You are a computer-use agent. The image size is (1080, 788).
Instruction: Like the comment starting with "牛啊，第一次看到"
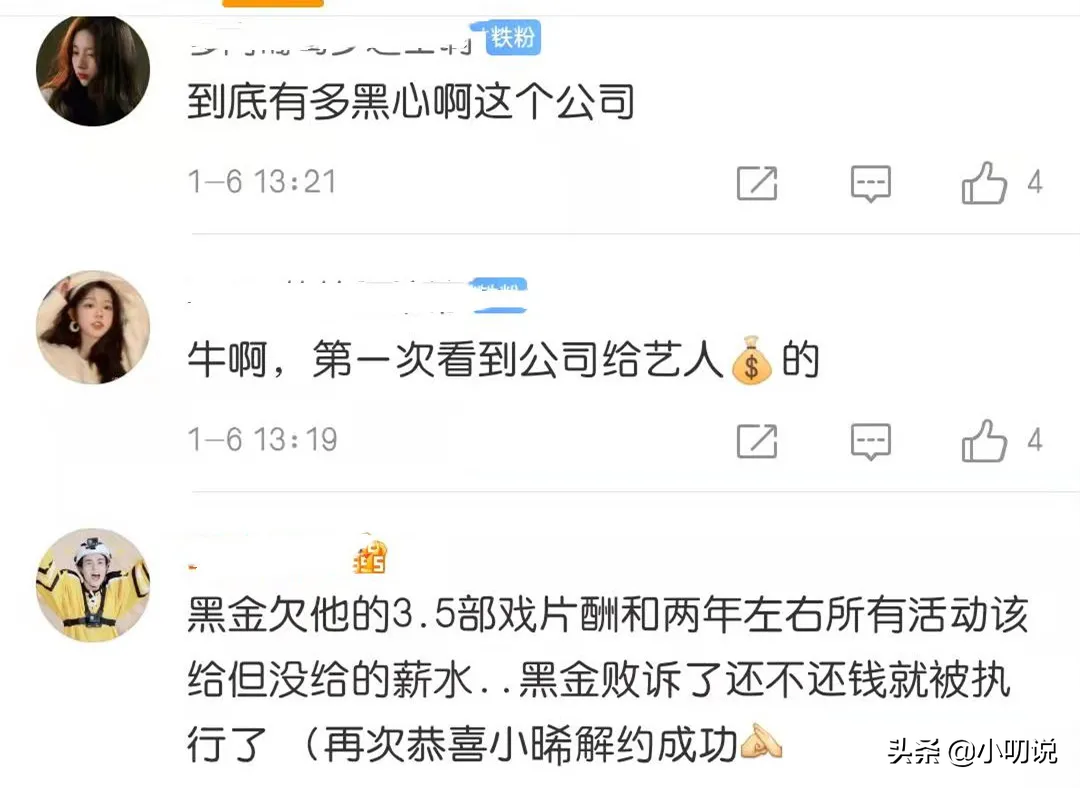(x=984, y=440)
